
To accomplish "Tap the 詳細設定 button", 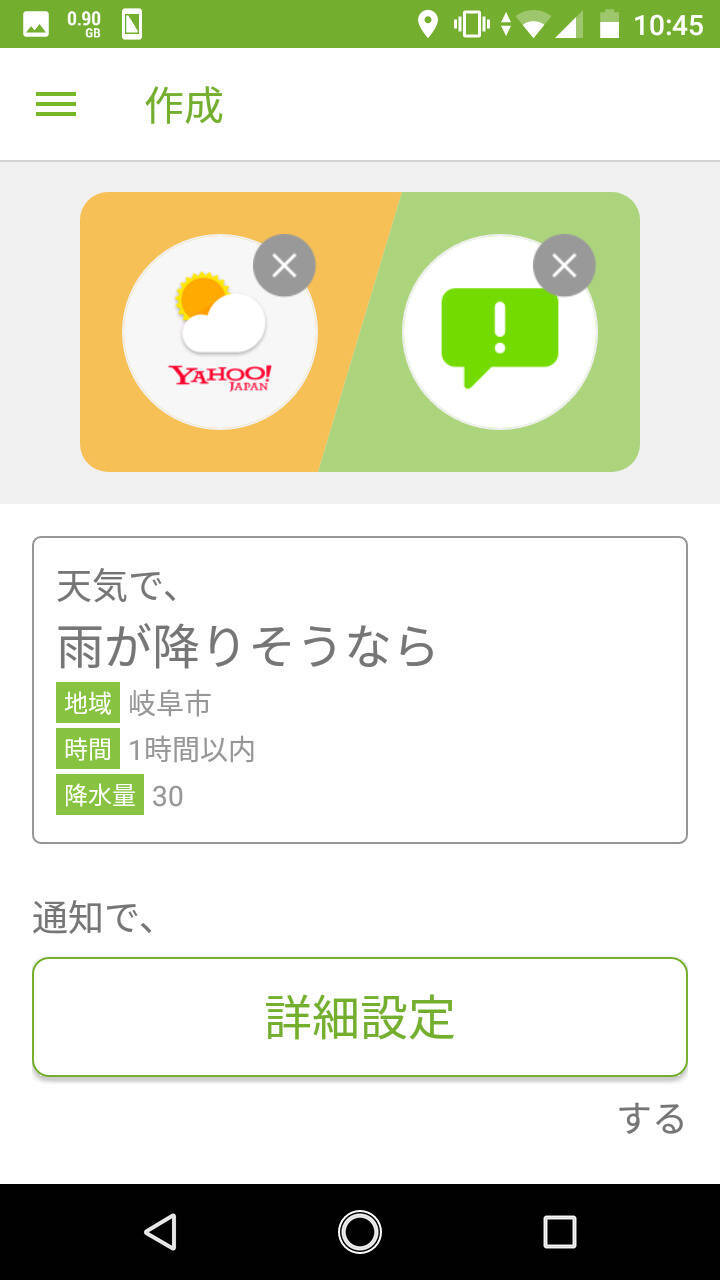I will (360, 1017).
